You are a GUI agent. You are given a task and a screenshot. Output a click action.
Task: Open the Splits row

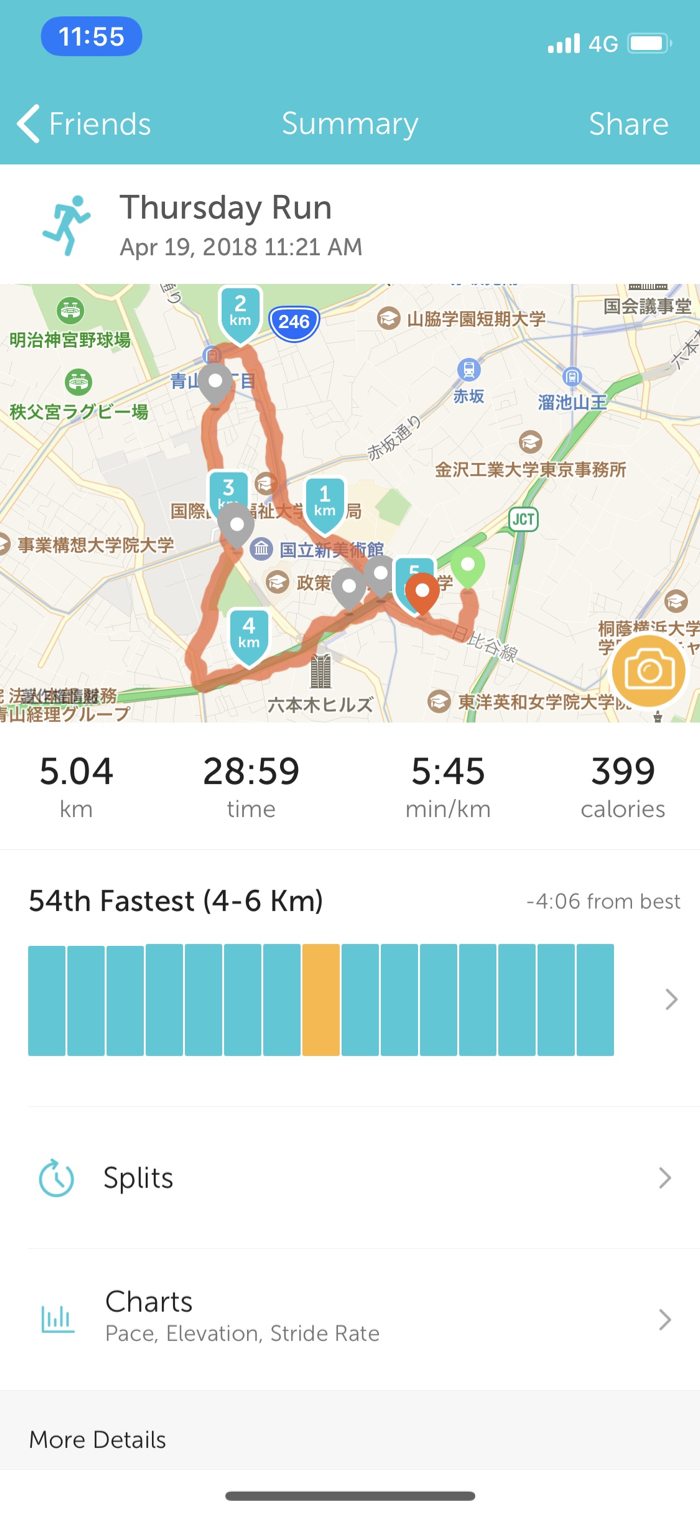pos(350,1178)
